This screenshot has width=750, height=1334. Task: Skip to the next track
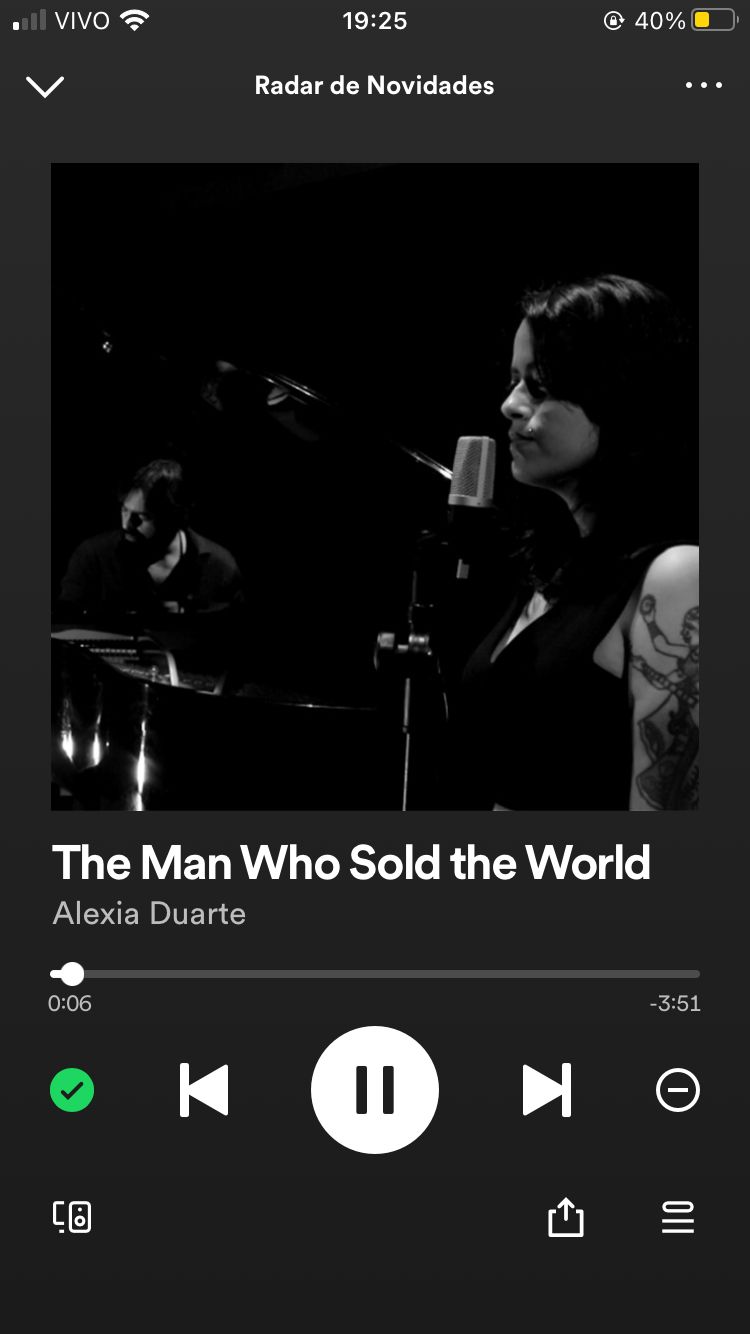click(547, 1089)
